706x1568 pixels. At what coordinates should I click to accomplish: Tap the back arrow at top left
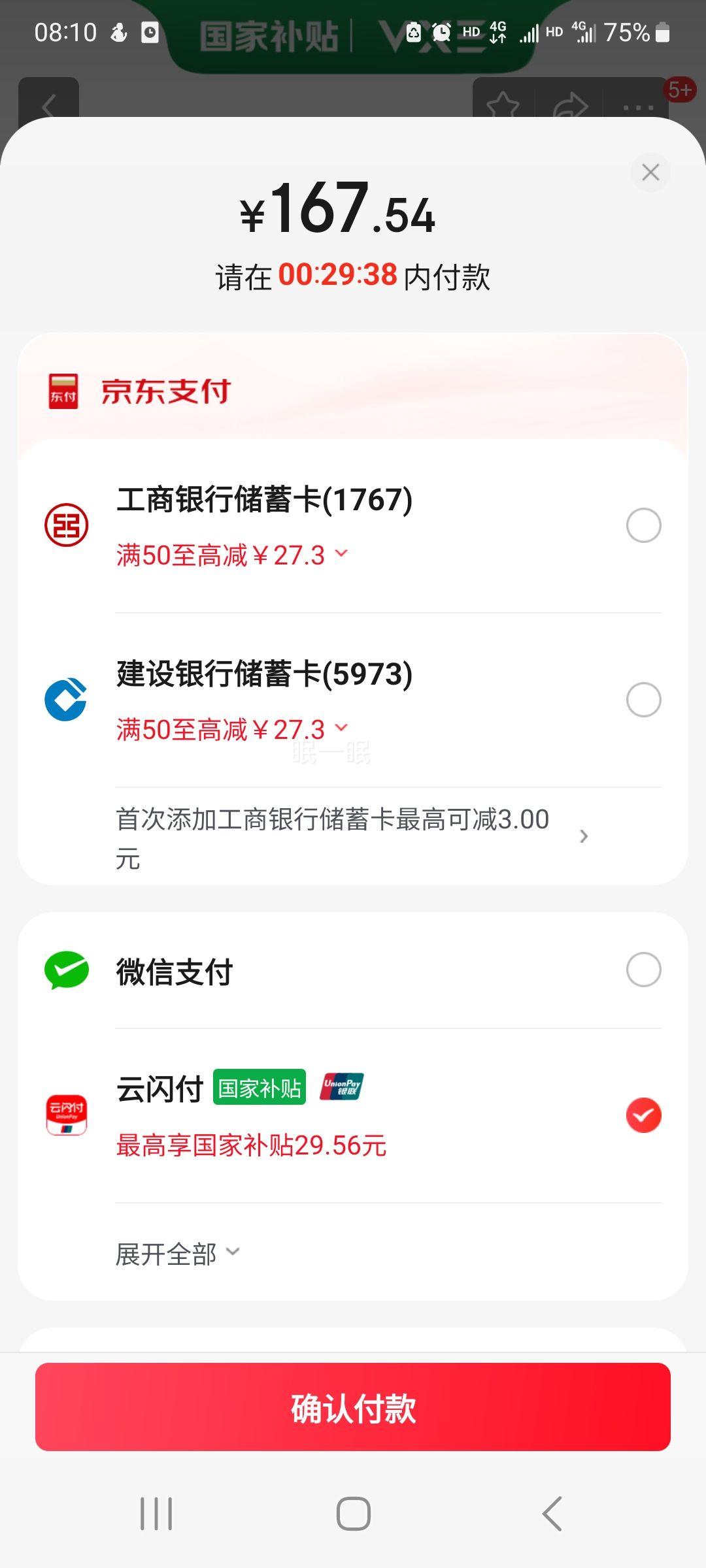tap(49, 105)
